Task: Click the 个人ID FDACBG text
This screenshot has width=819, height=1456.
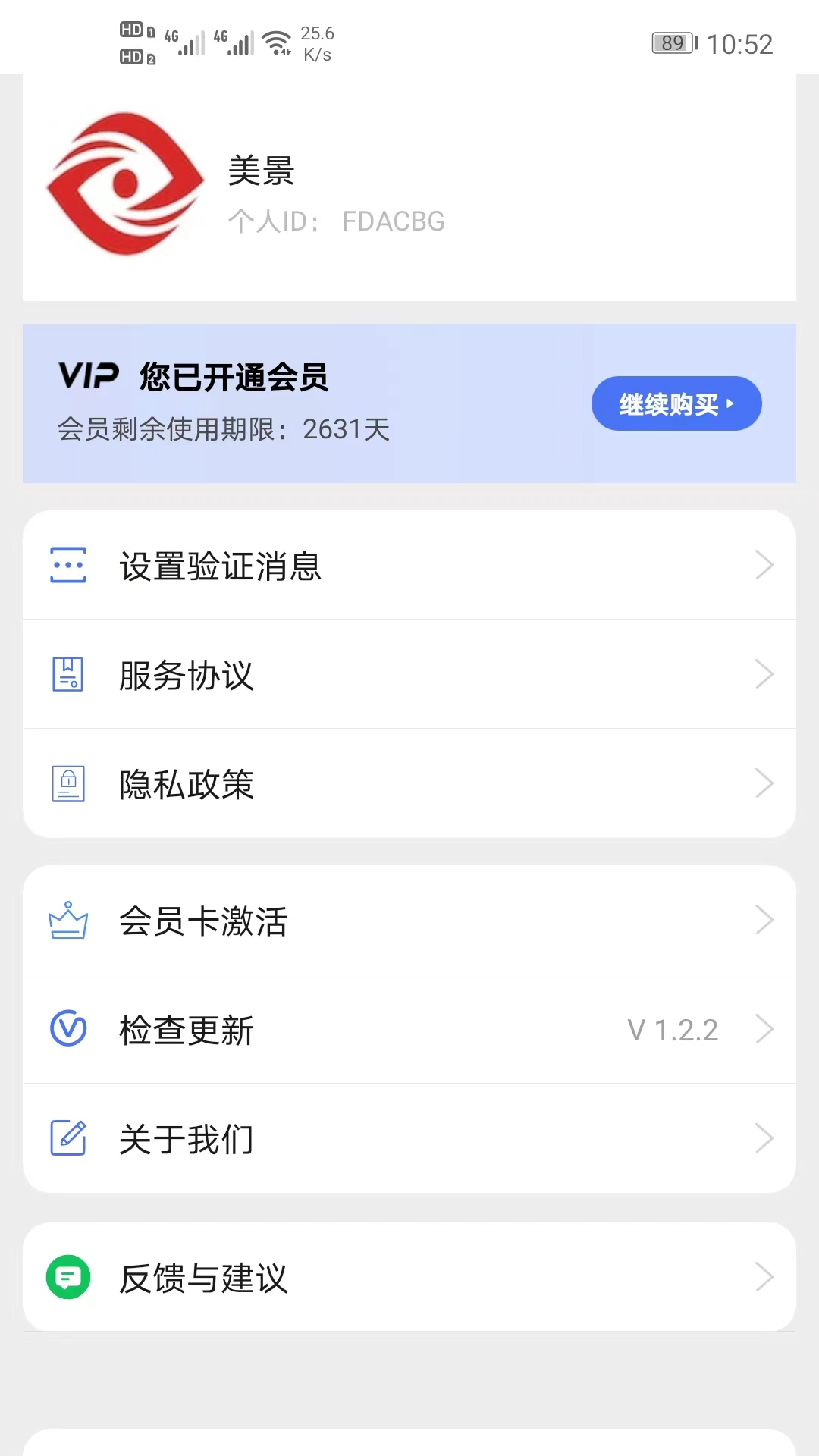Action: (x=337, y=221)
